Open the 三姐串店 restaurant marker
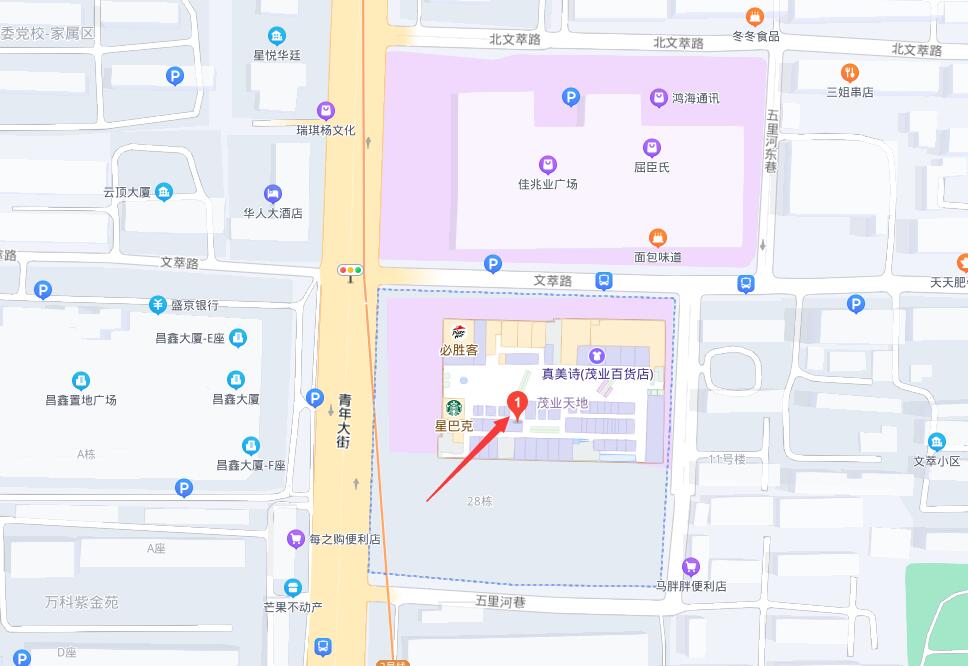The height and width of the screenshot is (666, 968). [849, 72]
